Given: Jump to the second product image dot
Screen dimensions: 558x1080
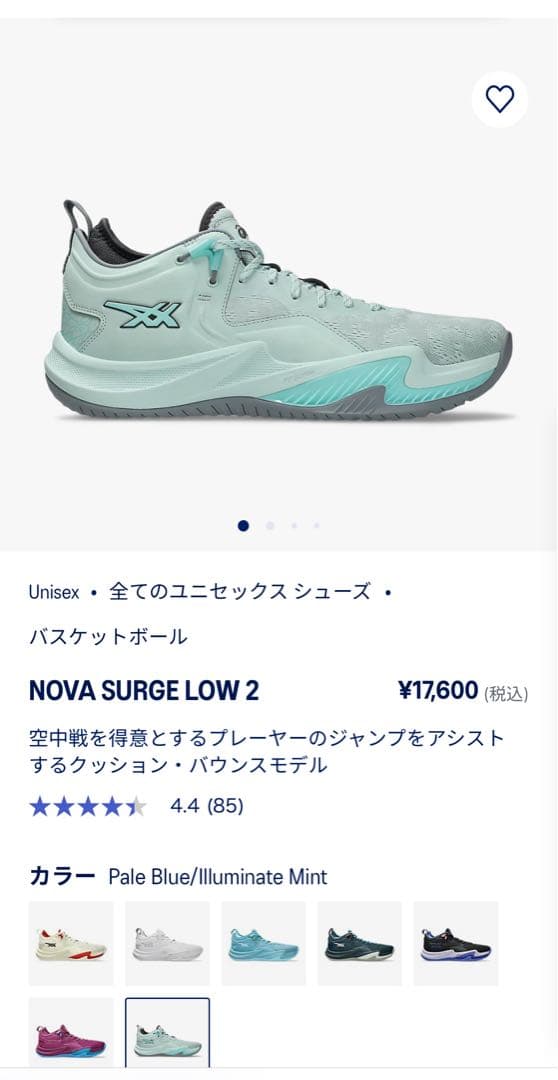Looking at the screenshot, I should [x=270, y=526].
